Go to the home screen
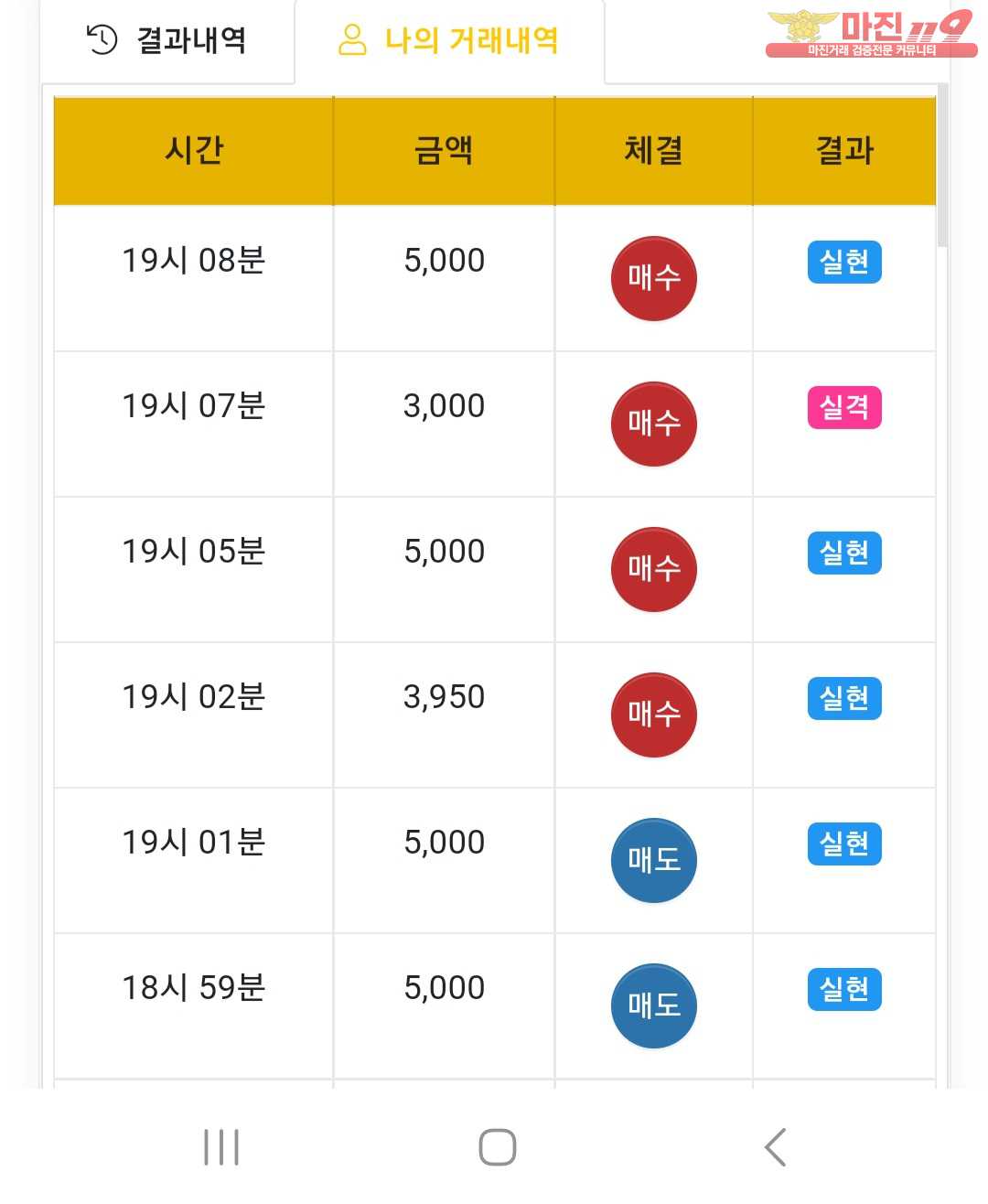 (497, 1147)
